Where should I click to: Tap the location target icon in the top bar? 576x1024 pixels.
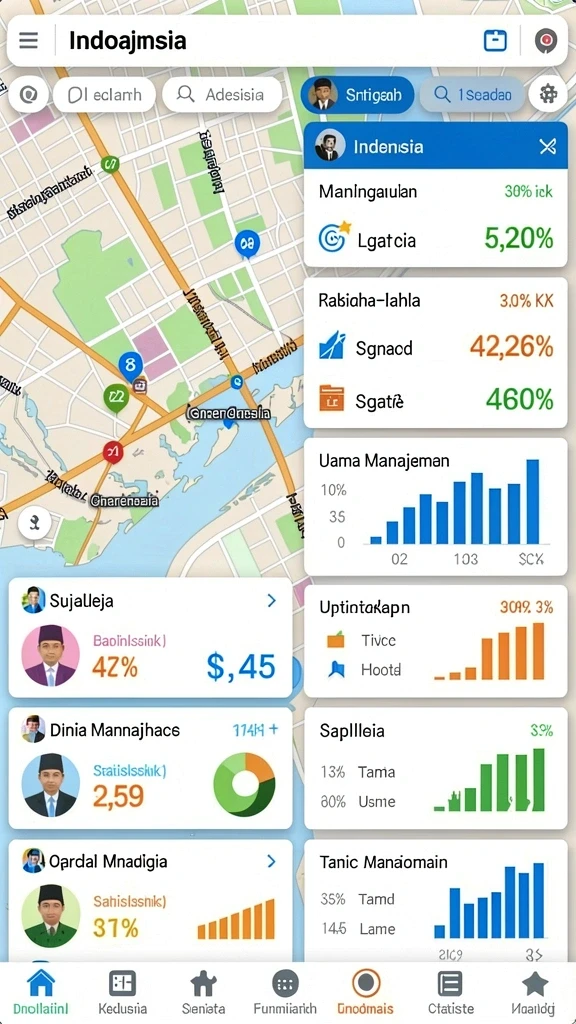click(x=545, y=40)
